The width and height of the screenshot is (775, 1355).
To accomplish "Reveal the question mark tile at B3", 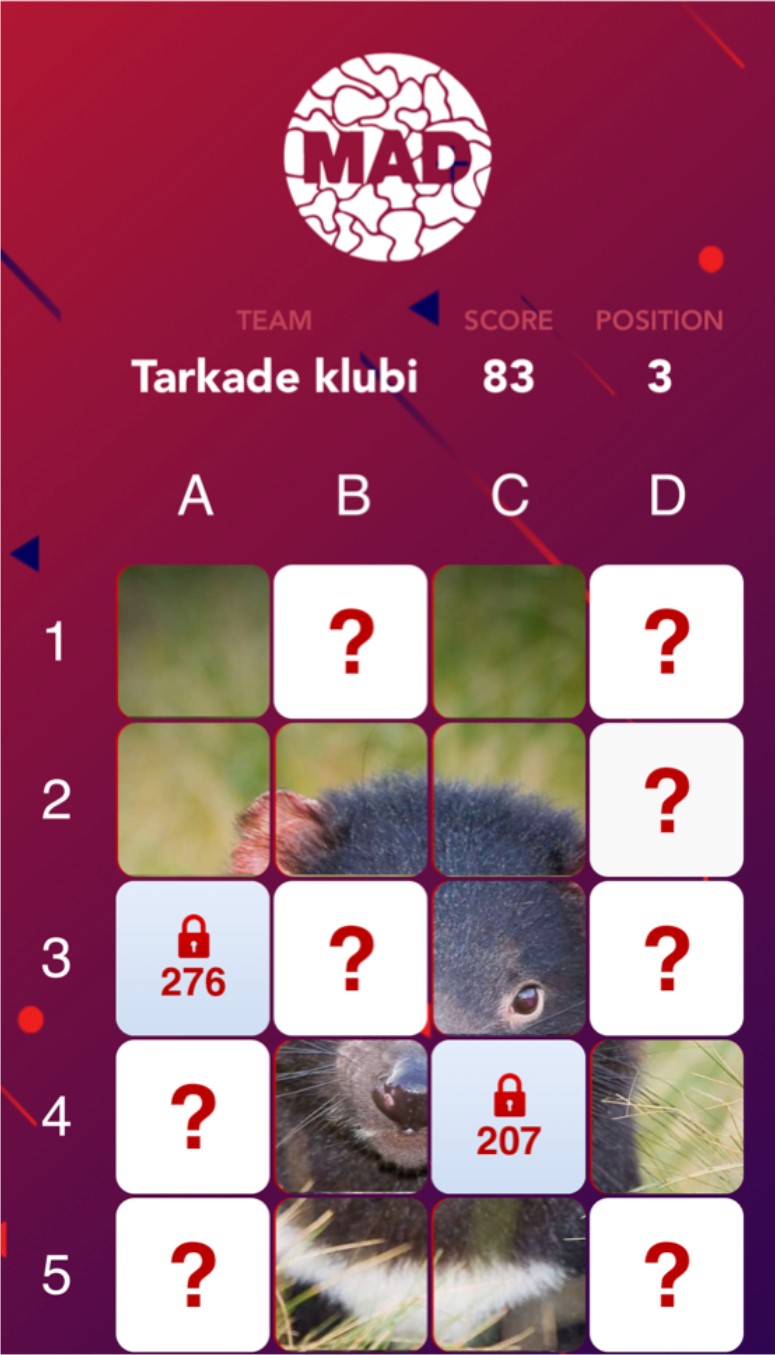I will (x=350, y=957).
